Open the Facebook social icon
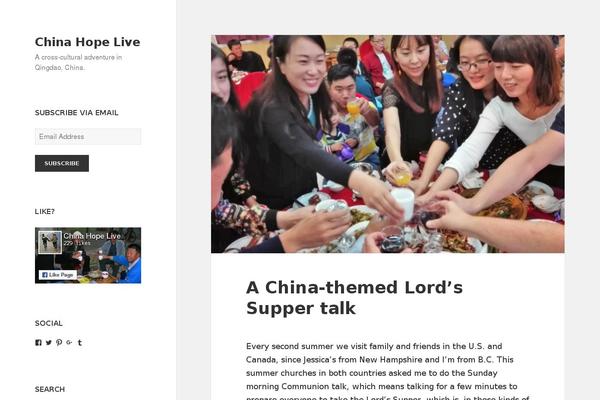This screenshot has width=600, height=400. pyautogui.click(x=38, y=343)
